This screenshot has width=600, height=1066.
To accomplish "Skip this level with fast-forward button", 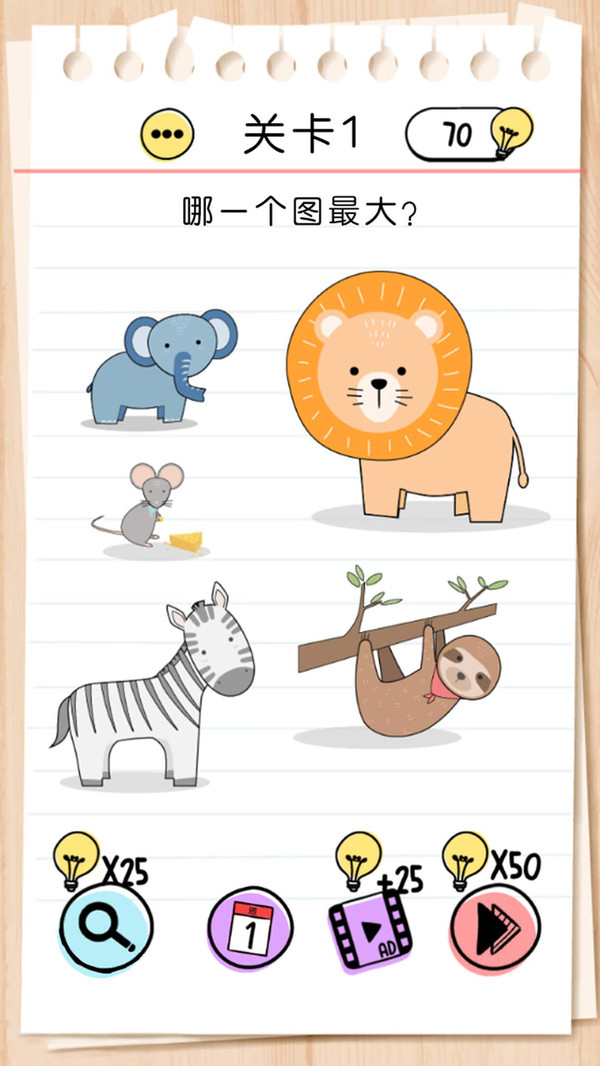I will tap(495, 929).
